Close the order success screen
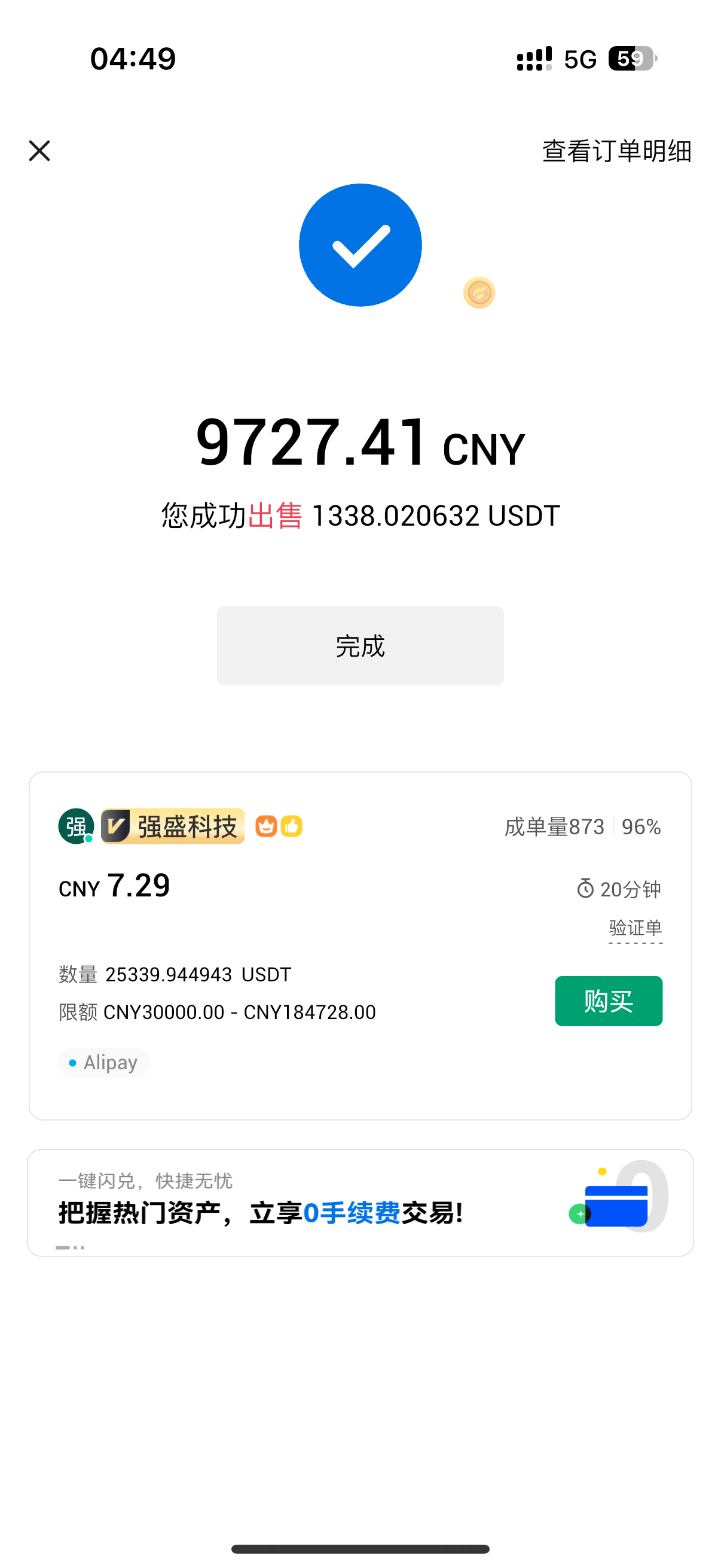 pos(39,151)
